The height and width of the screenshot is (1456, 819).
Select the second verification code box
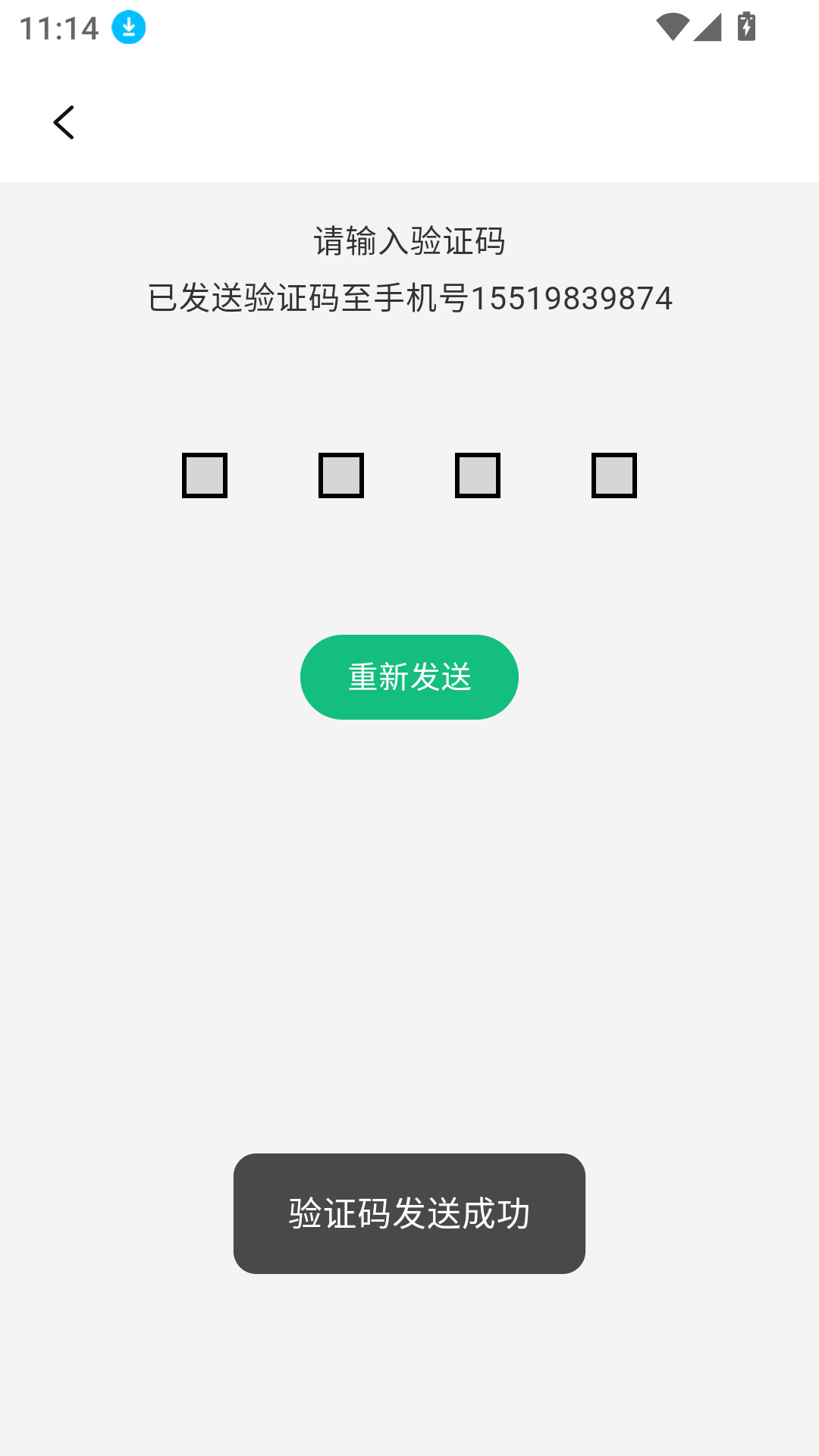[340, 475]
